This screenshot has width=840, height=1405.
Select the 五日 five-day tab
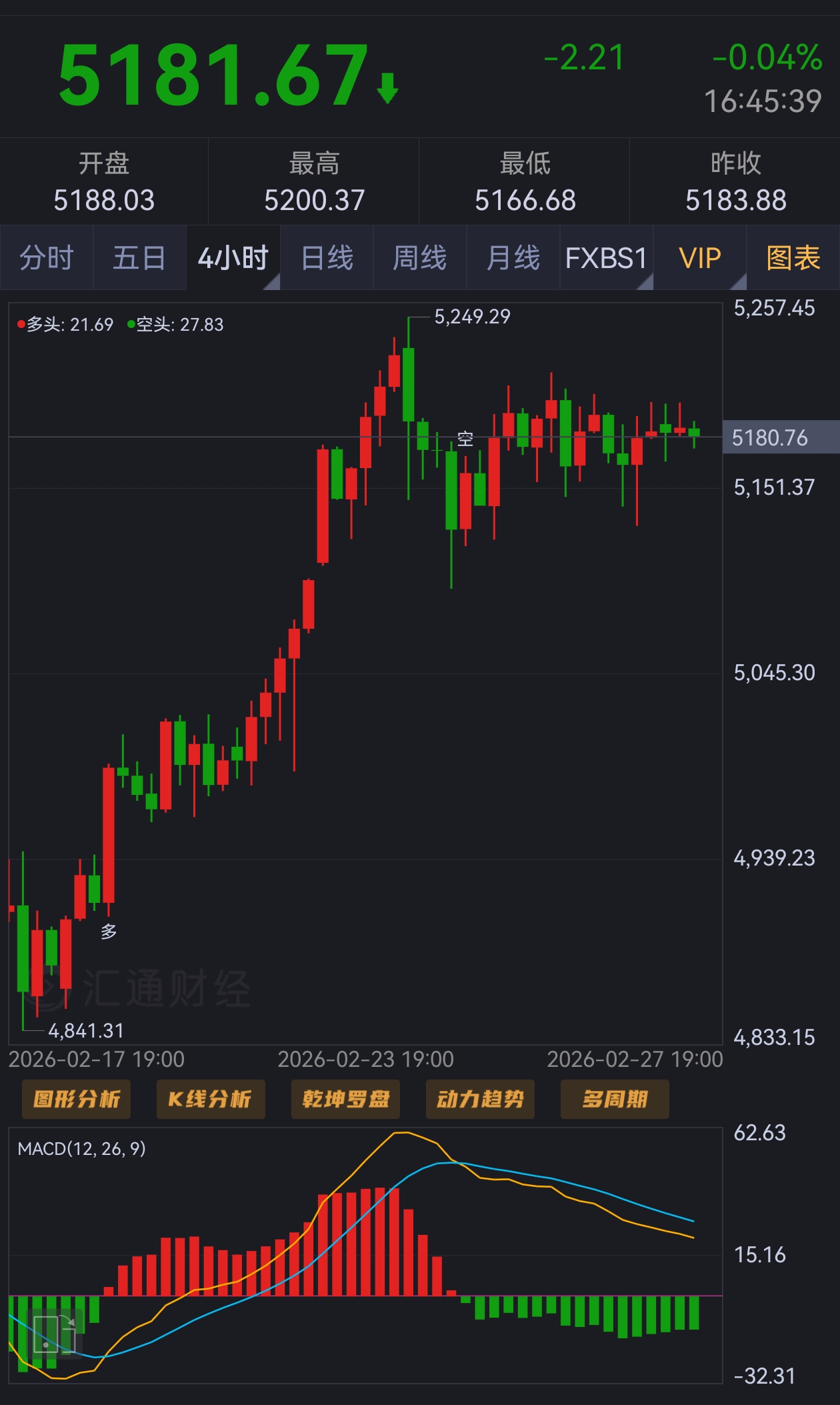[x=139, y=258]
